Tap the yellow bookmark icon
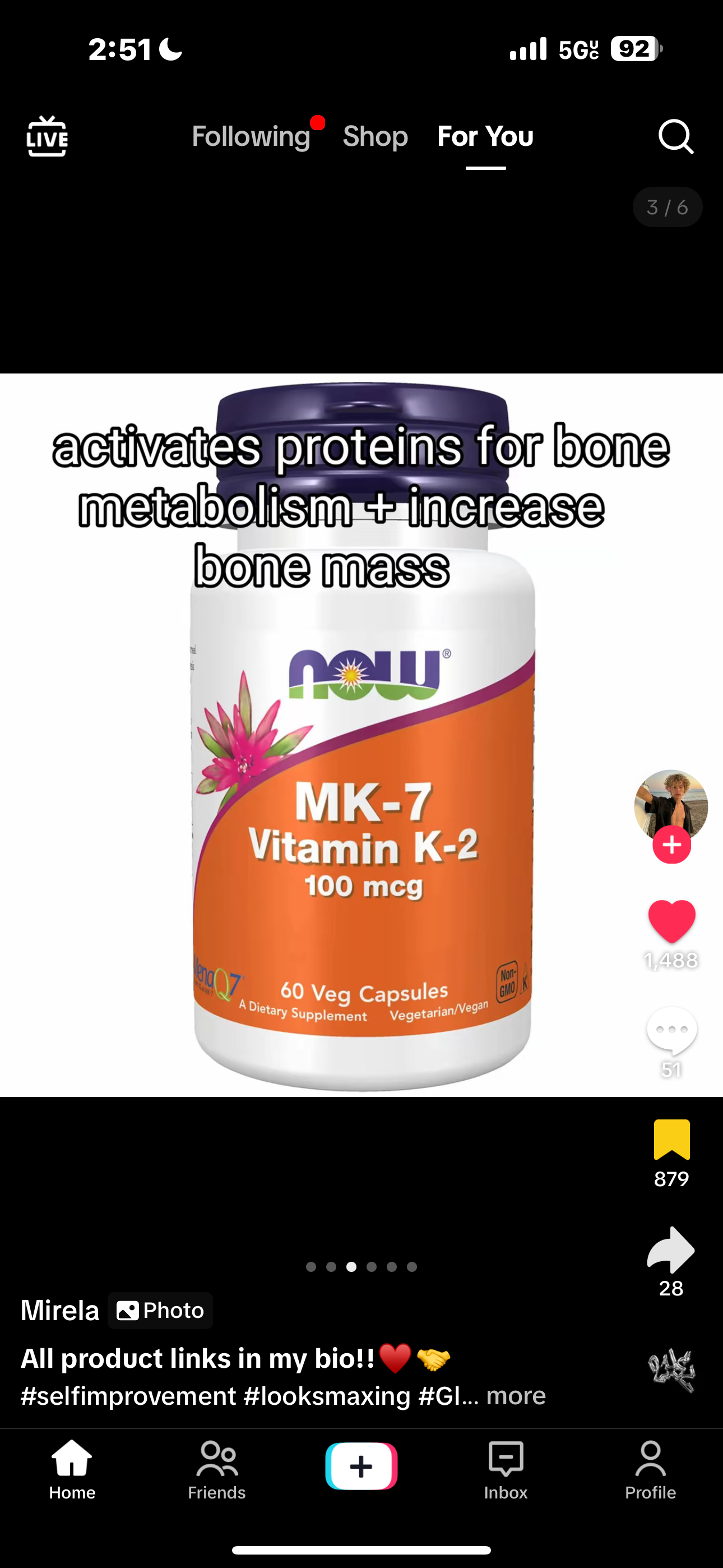Image resolution: width=723 pixels, height=1568 pixels. point(671,1140)
